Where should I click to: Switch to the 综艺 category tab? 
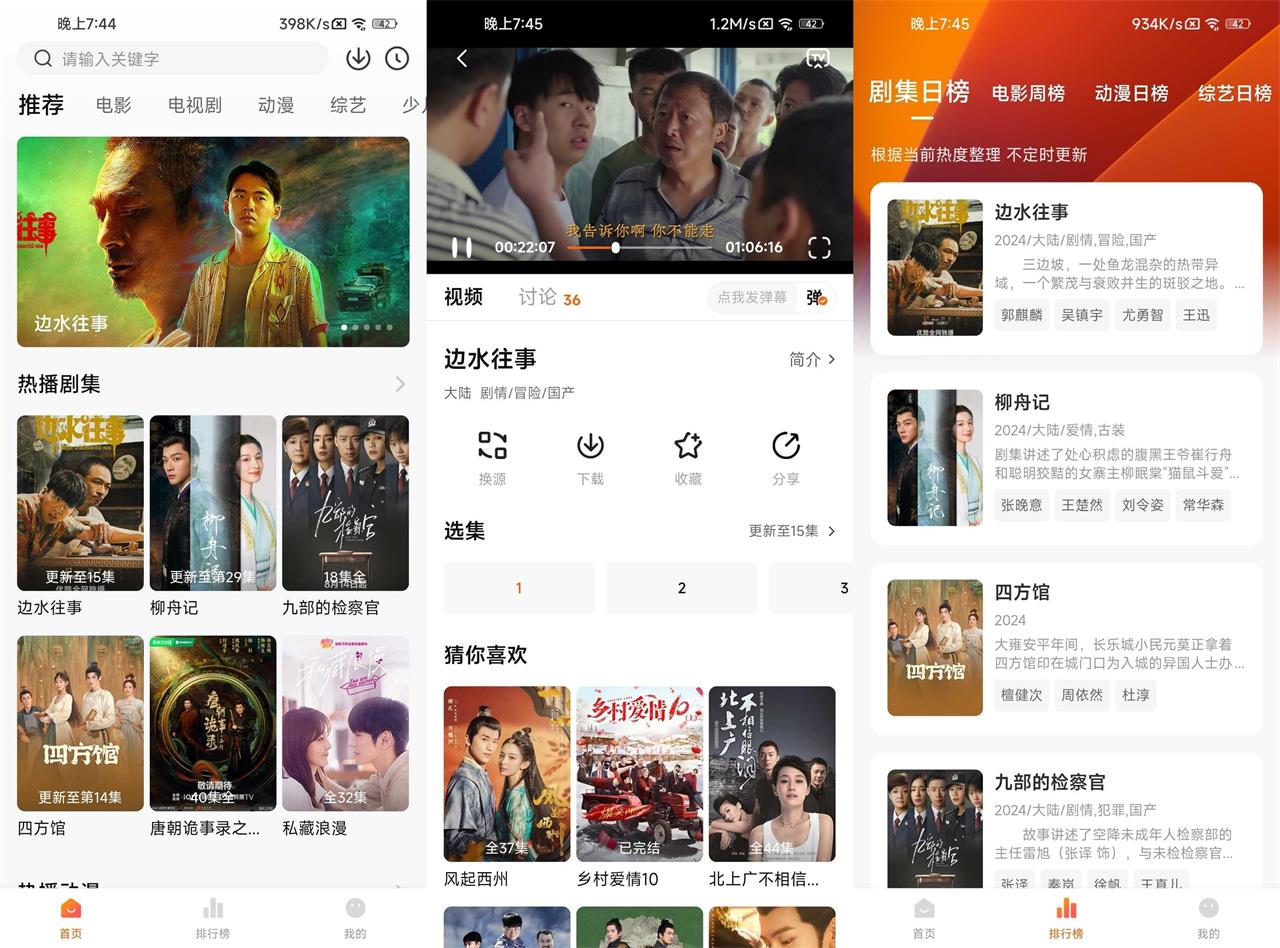348,105
